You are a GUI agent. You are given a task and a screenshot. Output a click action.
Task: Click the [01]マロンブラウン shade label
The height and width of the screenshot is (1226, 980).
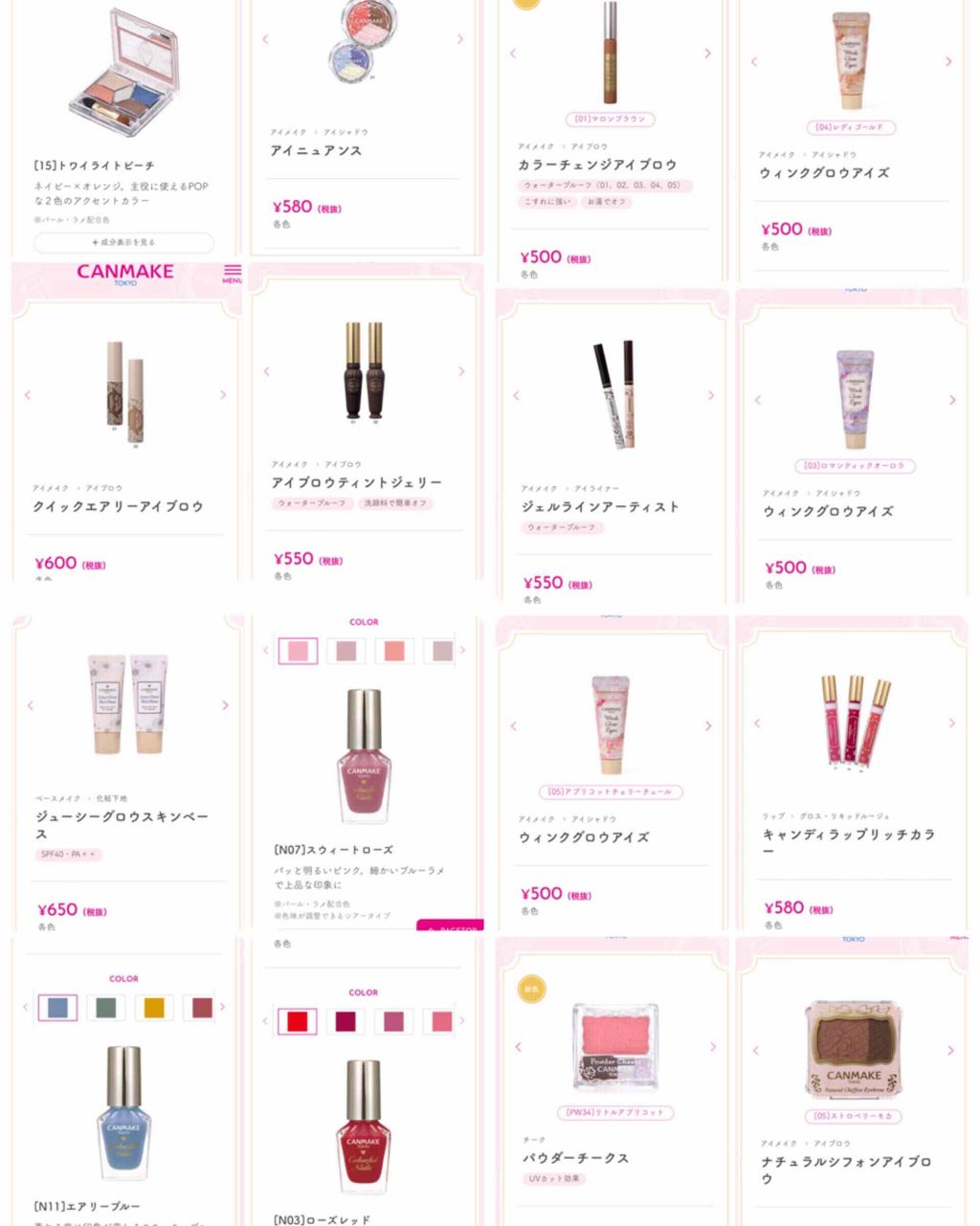[611, 119]
